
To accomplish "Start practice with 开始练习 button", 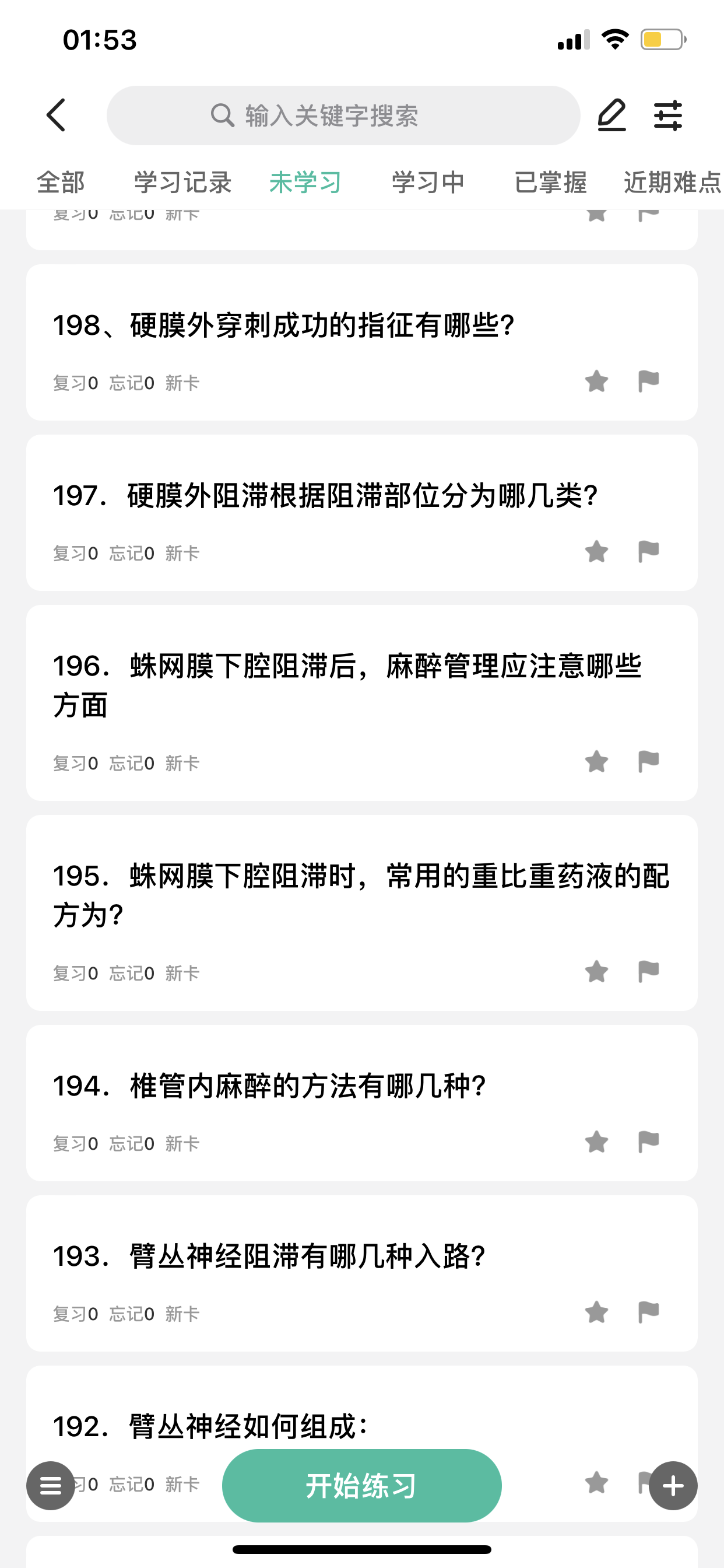I will pos(361,1485).
